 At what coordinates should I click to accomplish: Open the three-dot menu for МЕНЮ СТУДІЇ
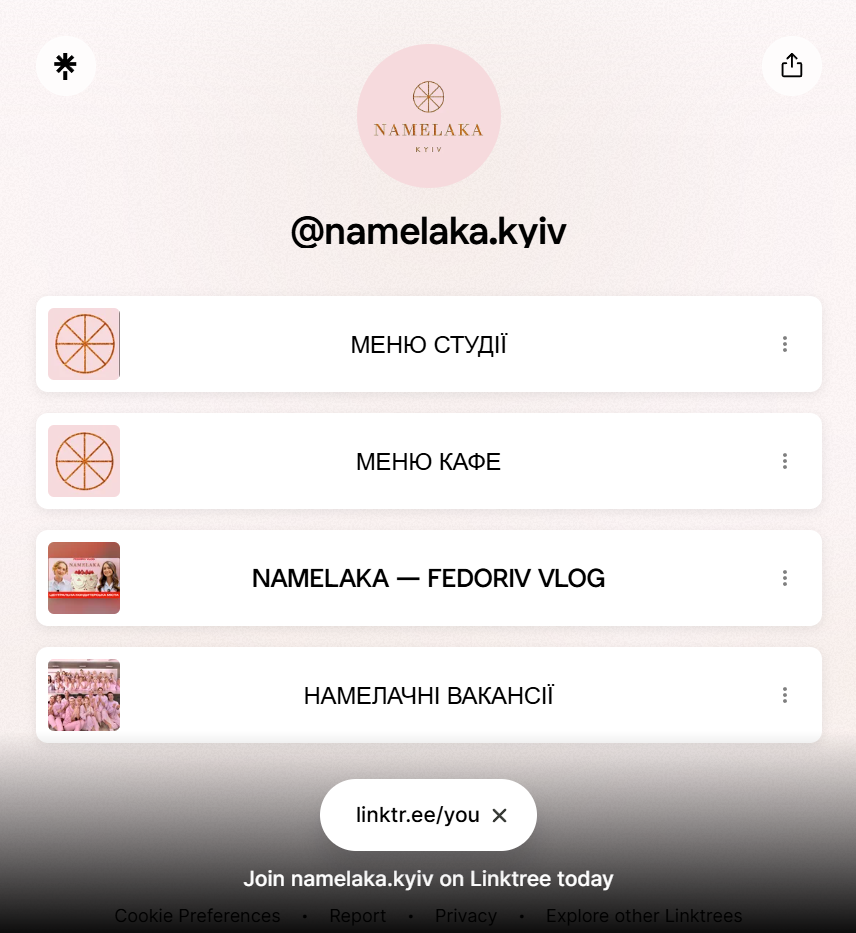coord(785,344)
